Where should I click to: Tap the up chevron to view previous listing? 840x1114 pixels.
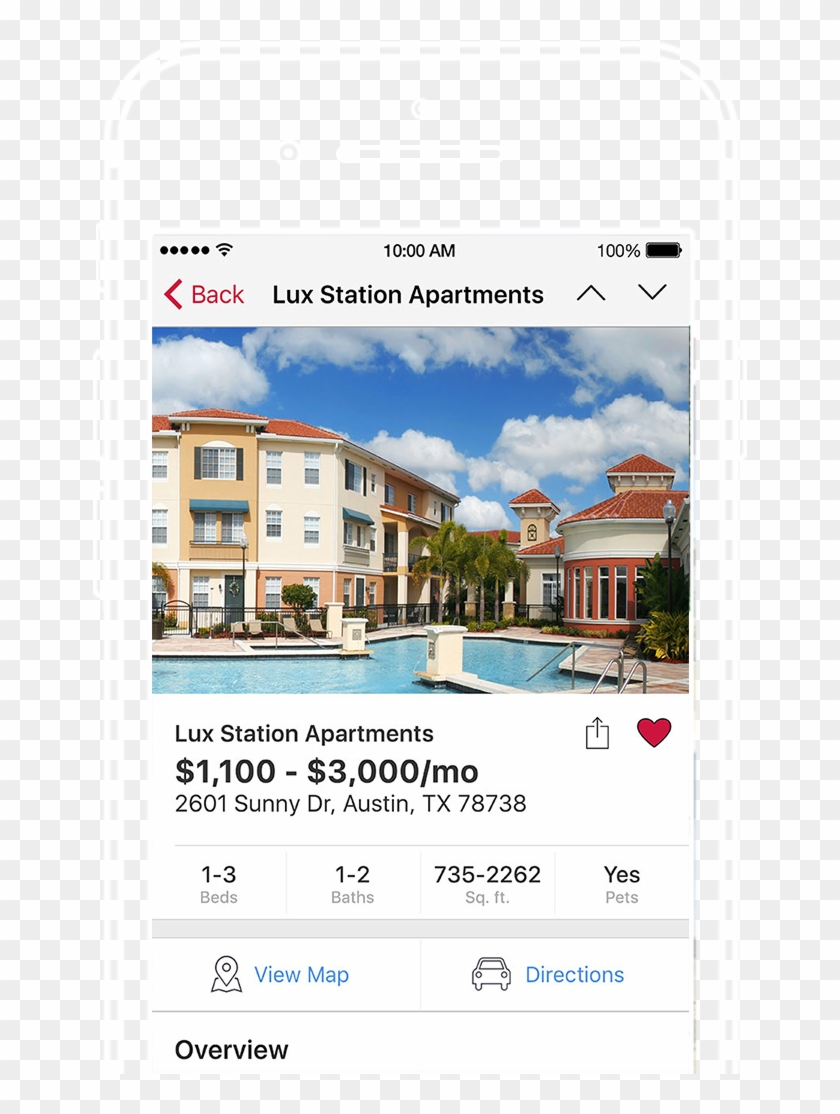tap(592, 292)
